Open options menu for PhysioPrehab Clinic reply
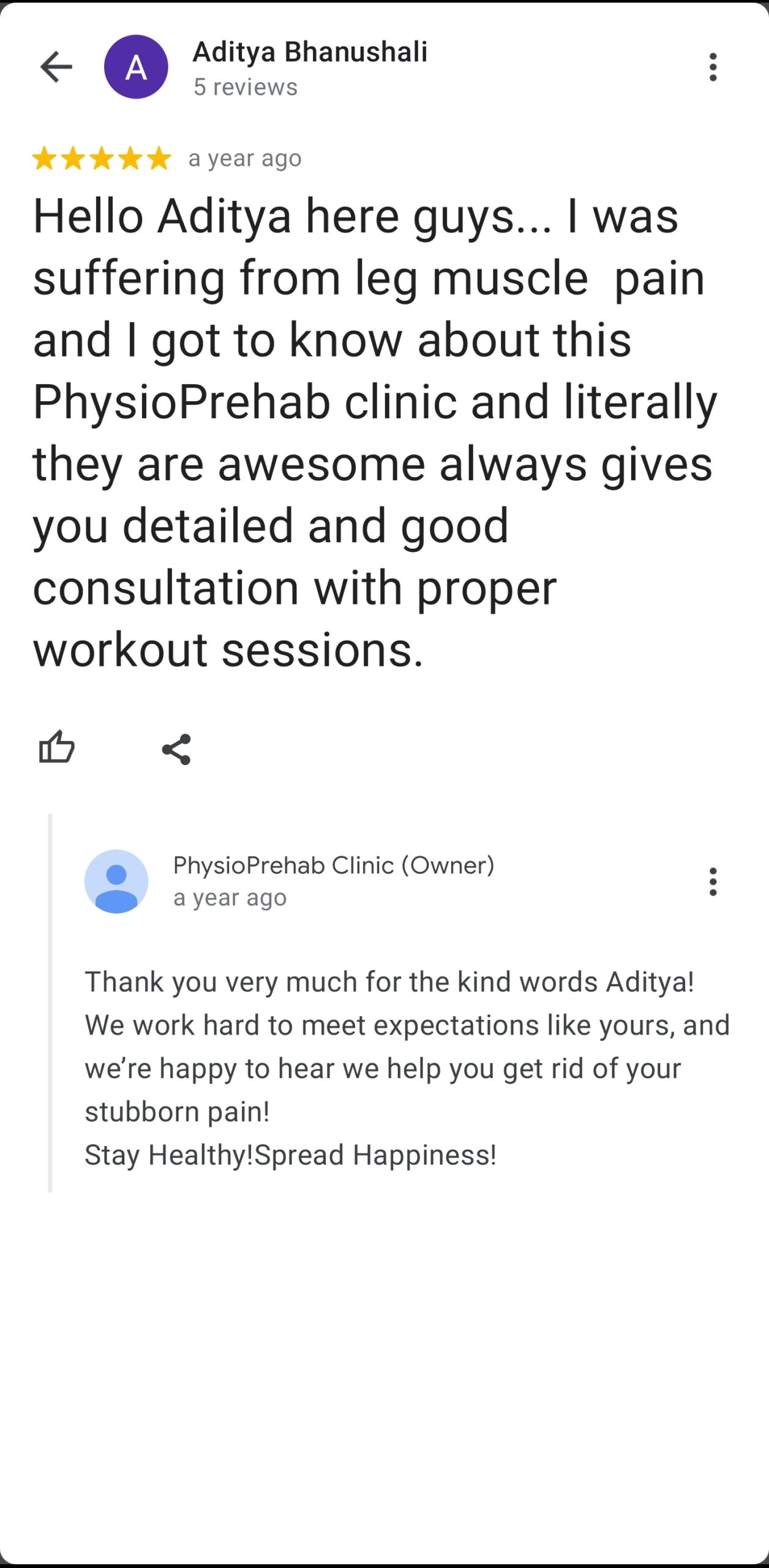Image resolution: width=769 pixels, height=1568 pixels. (x=712, y=881)
